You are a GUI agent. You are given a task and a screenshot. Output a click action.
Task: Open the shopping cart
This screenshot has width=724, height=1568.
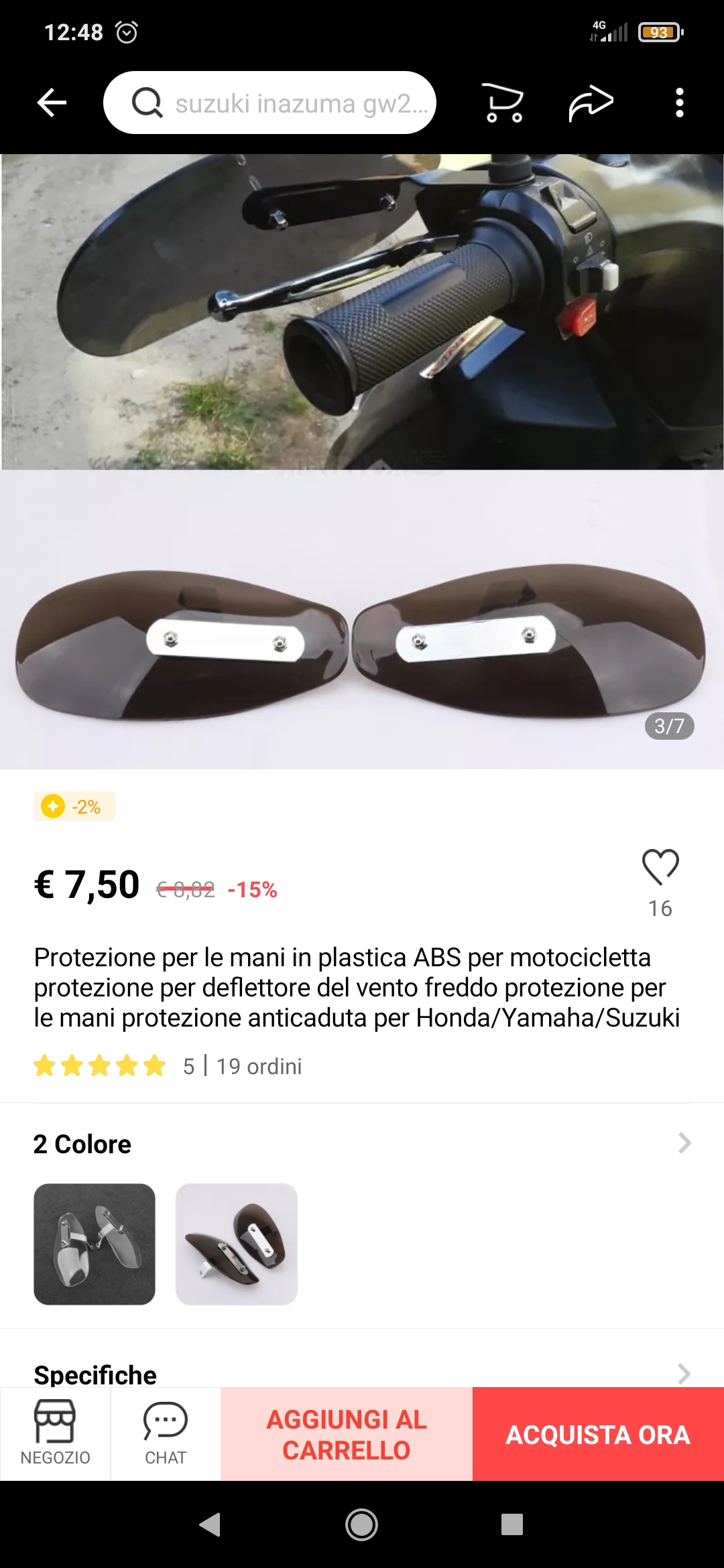(503, 103)
